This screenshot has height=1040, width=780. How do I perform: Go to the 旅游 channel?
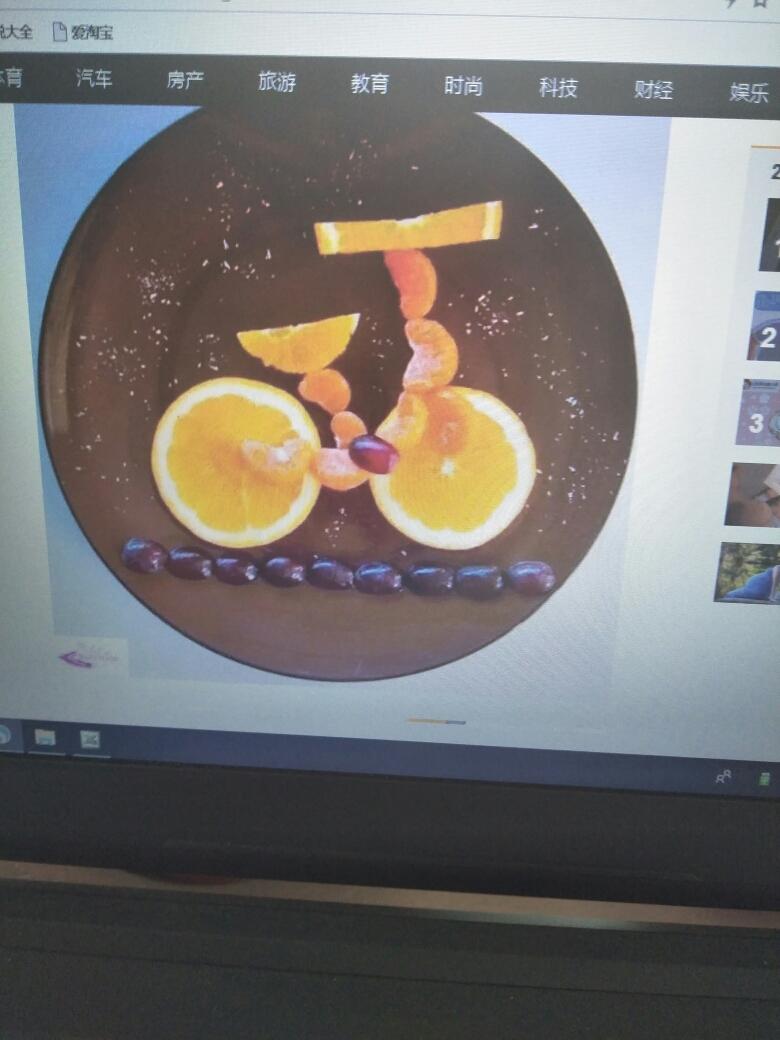click(x=277, y=82)
